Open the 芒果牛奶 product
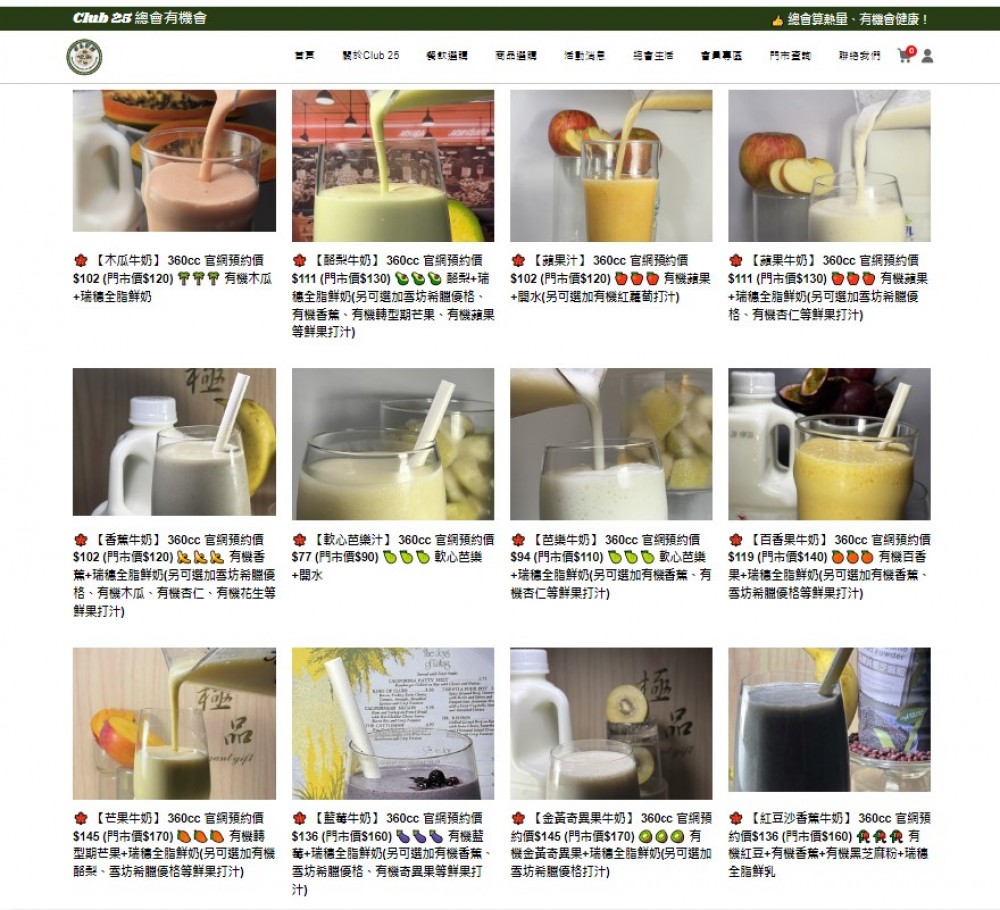This screenshot has height=910, width=1000. [x=174, y=722]
